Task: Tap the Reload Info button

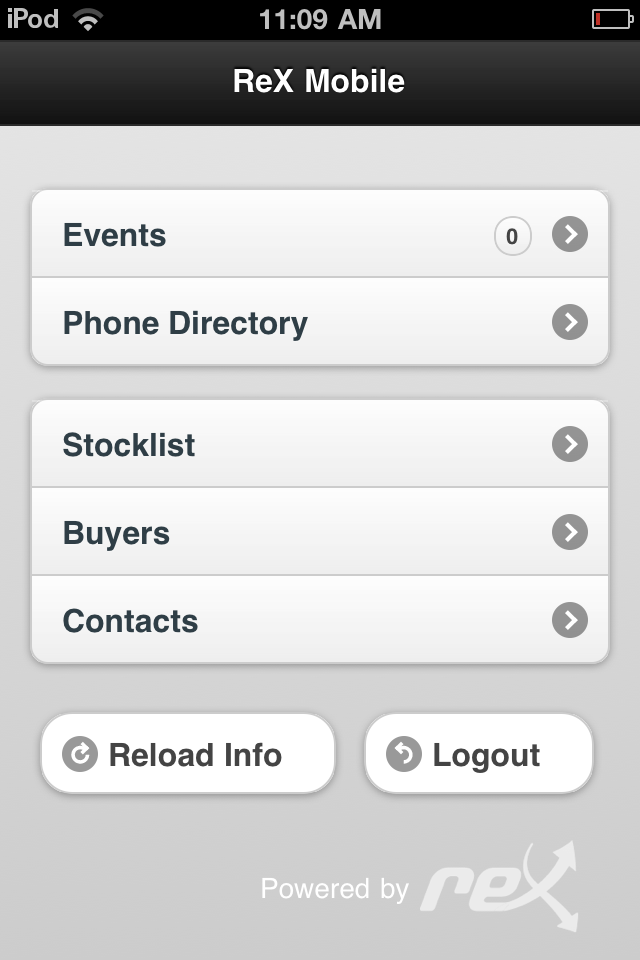Action: 188,754
